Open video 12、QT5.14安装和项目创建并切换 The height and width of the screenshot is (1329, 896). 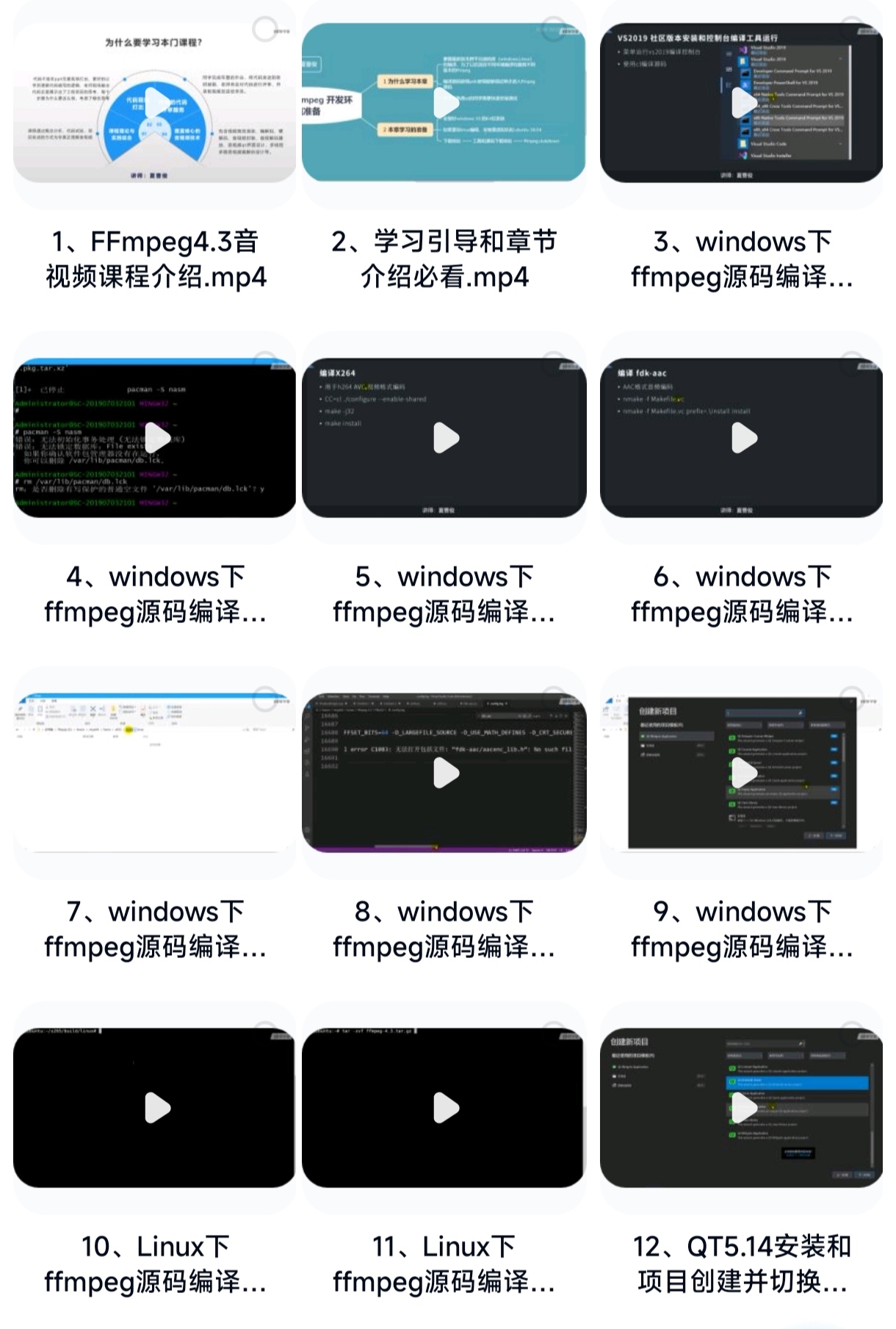click(x=743, y=1108)
